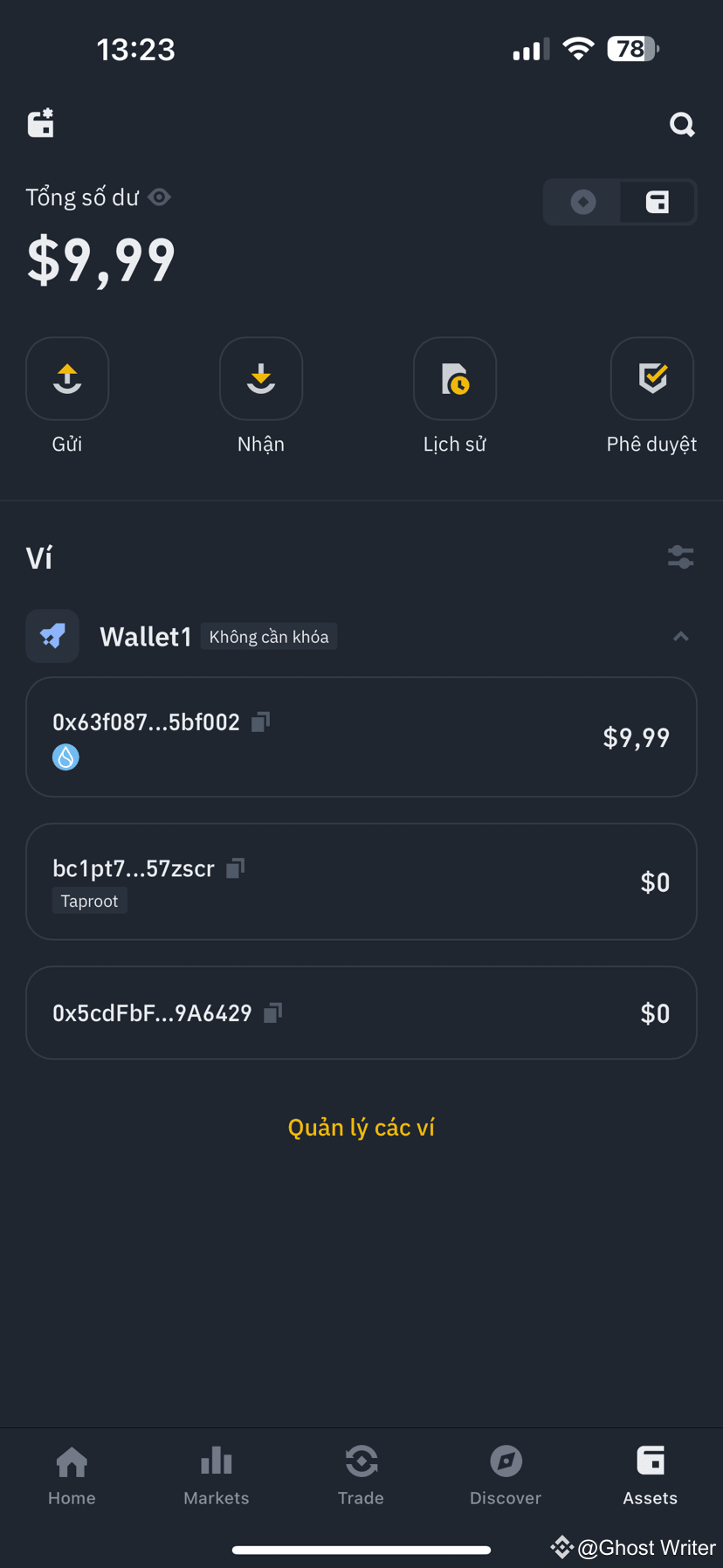Select the 0x5cdFbF...9A6429 address row

361,1012
